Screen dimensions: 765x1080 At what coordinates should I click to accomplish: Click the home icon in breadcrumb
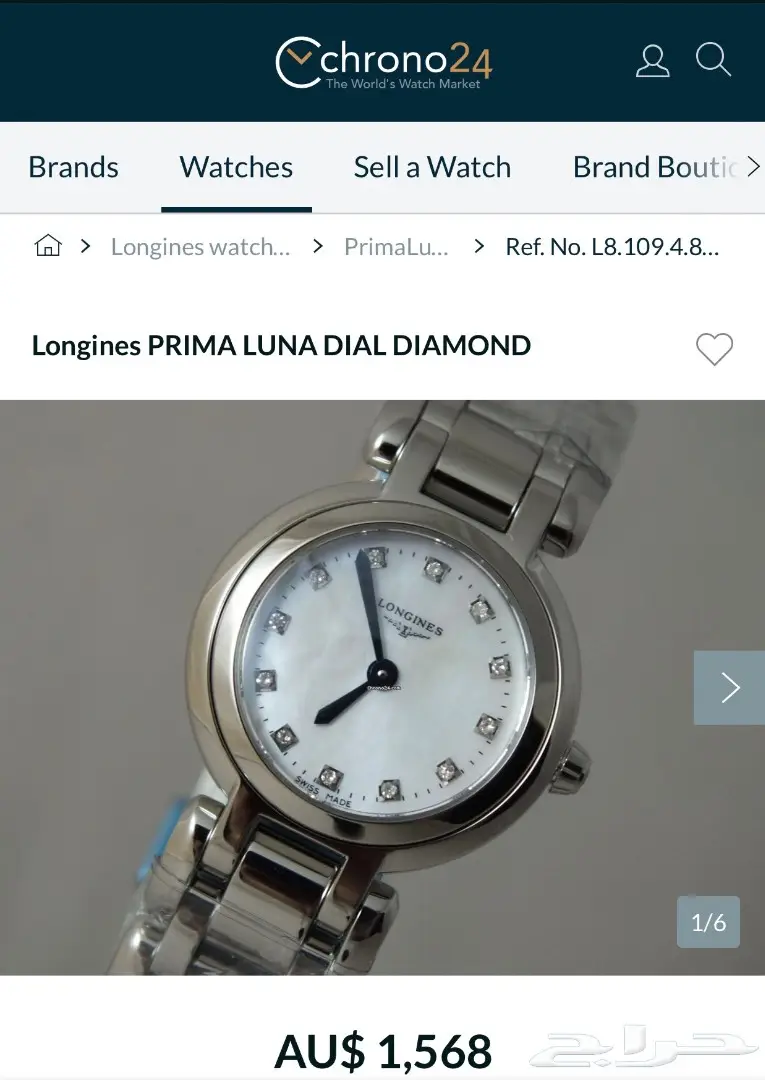pyautogui.click(x=46, y=245)
